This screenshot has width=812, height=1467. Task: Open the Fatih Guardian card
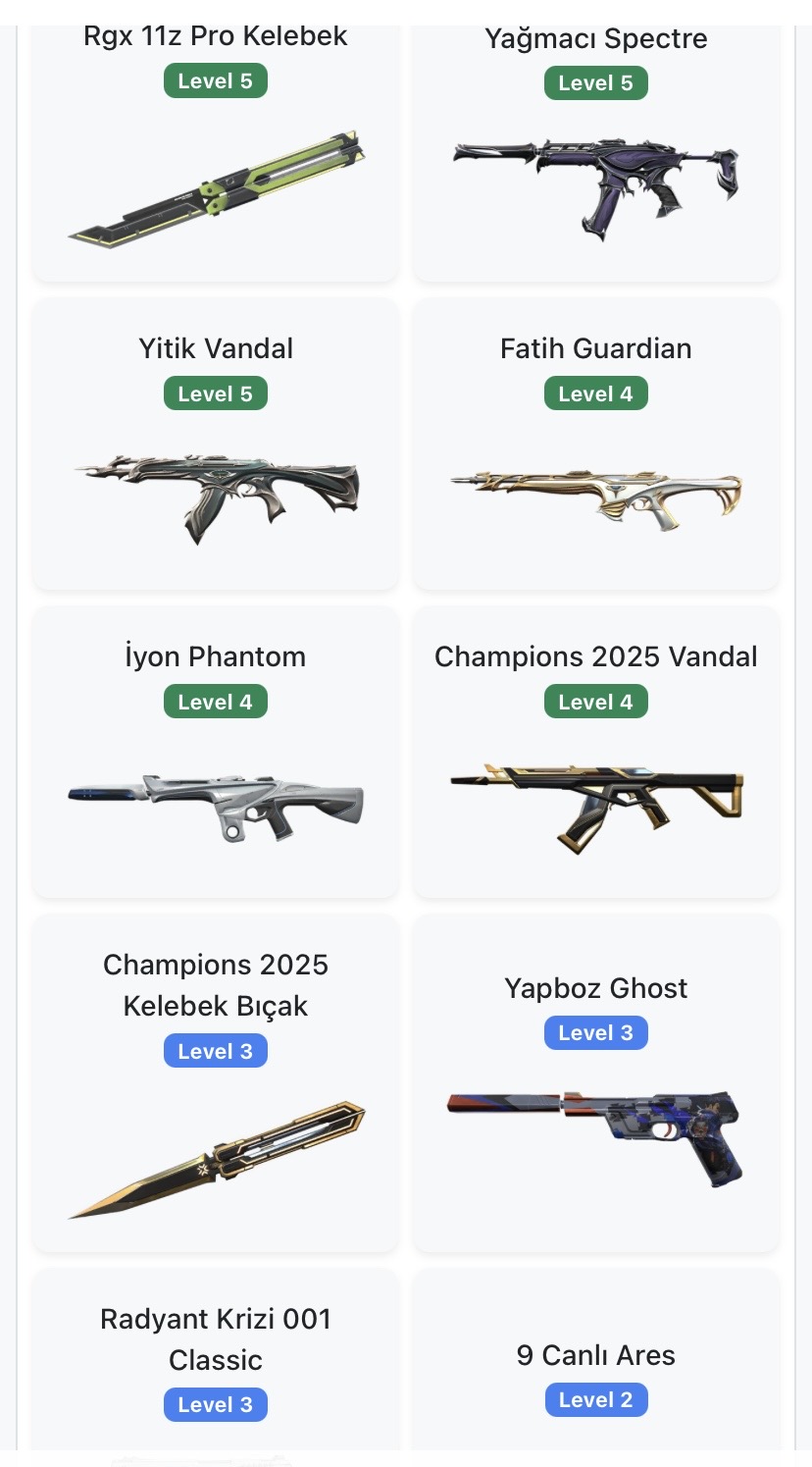(595, 446)
